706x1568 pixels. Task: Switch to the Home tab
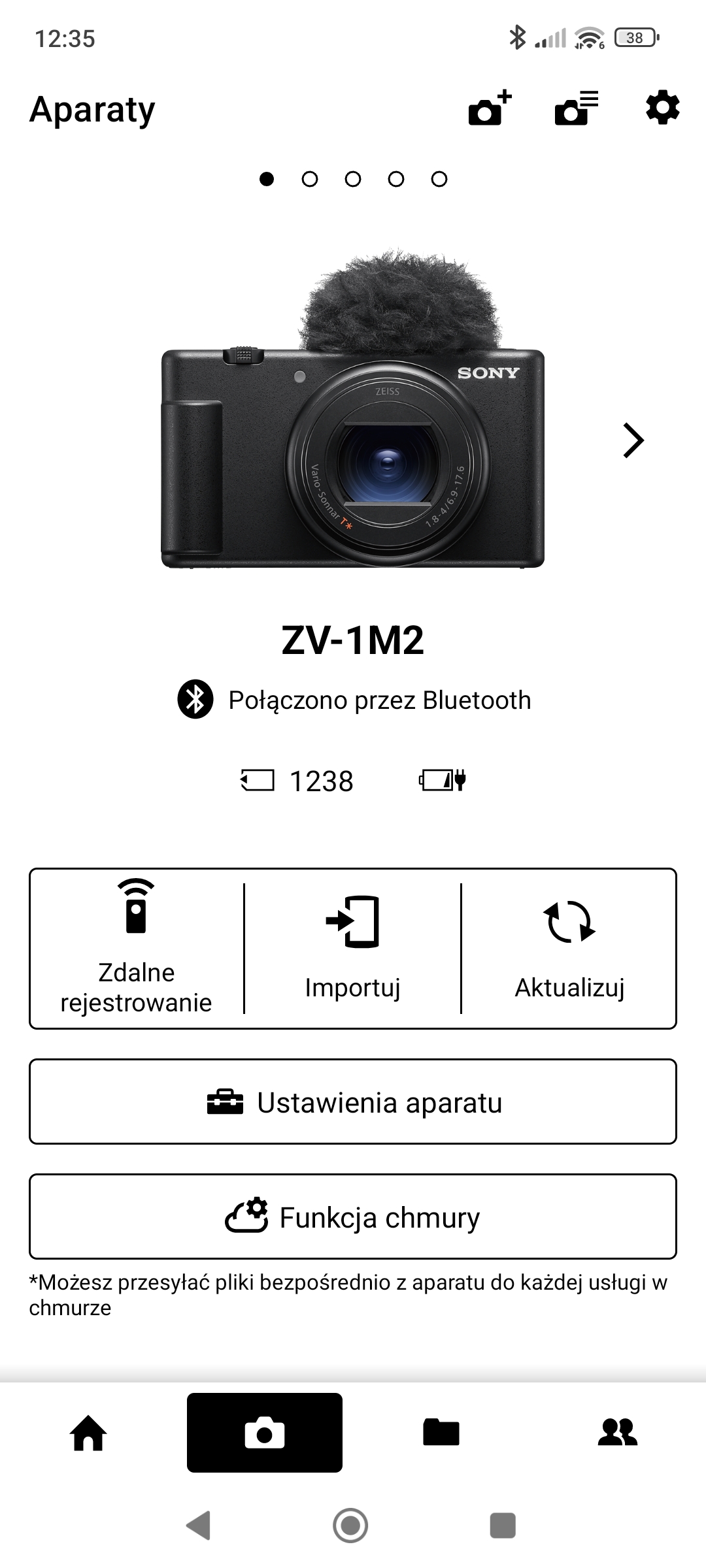coord(88,1433)
